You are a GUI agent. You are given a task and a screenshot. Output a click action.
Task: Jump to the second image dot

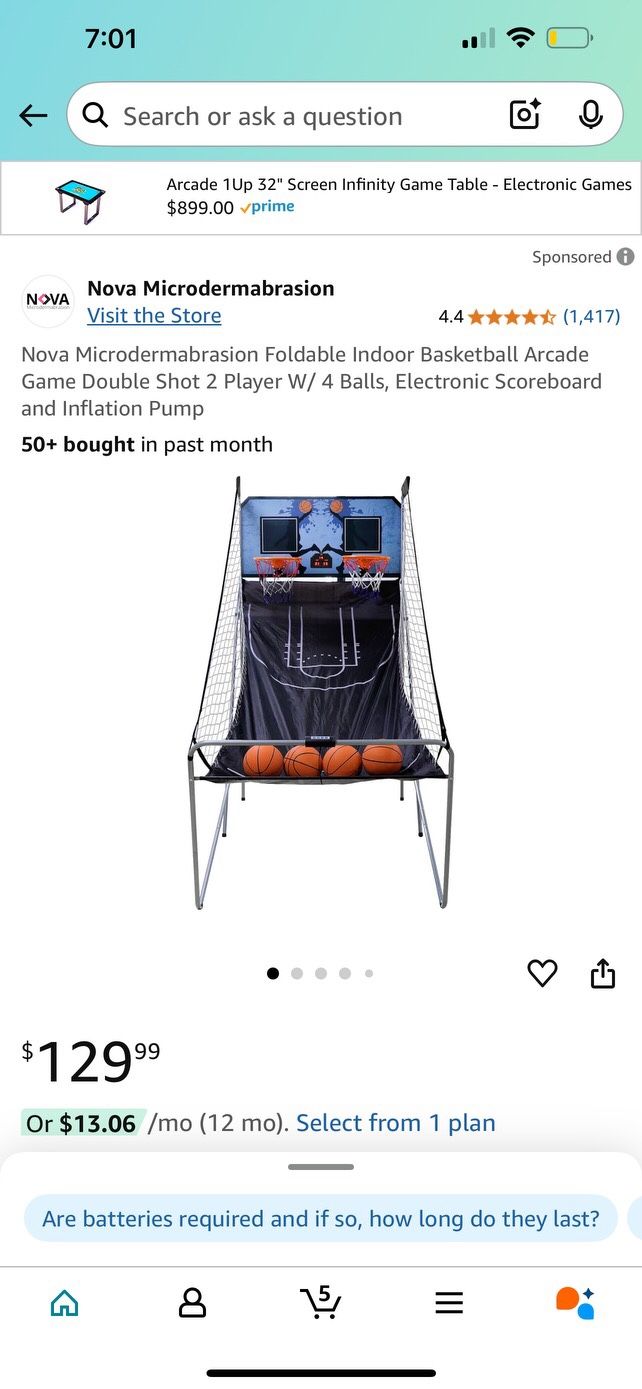297,973
